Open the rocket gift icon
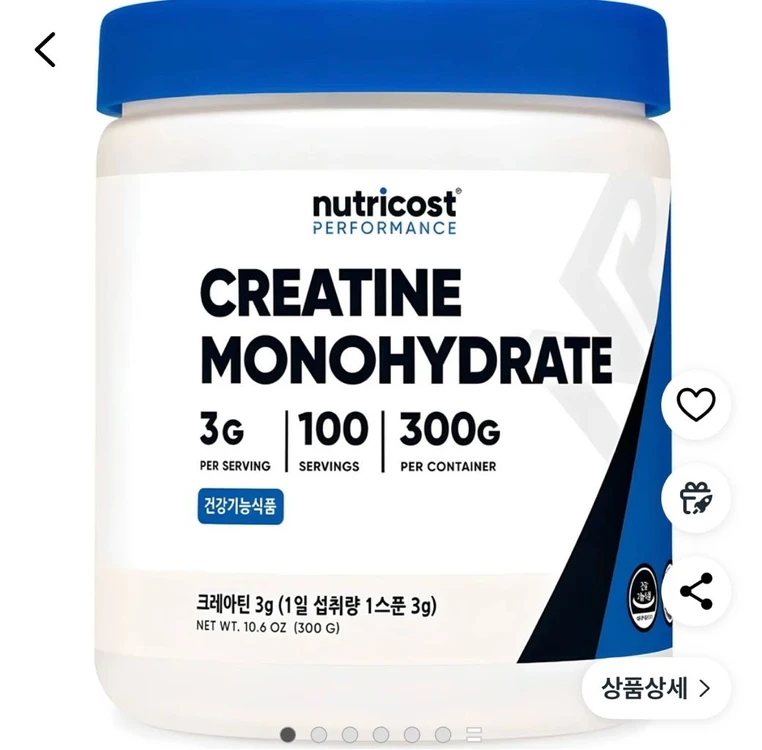Viewport: 762px width, 750px height. point(696,498)
